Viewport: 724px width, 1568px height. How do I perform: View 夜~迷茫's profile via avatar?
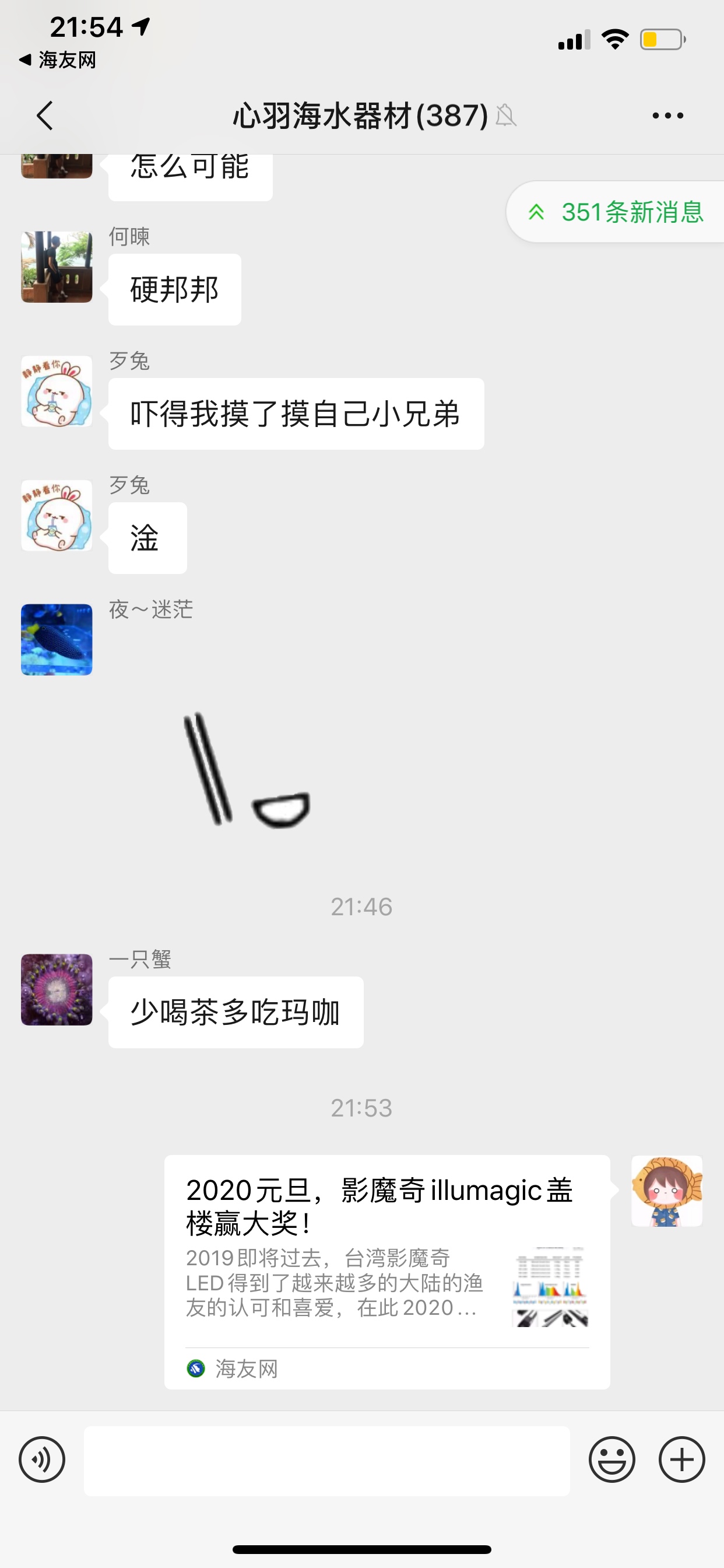coord(57,639)
